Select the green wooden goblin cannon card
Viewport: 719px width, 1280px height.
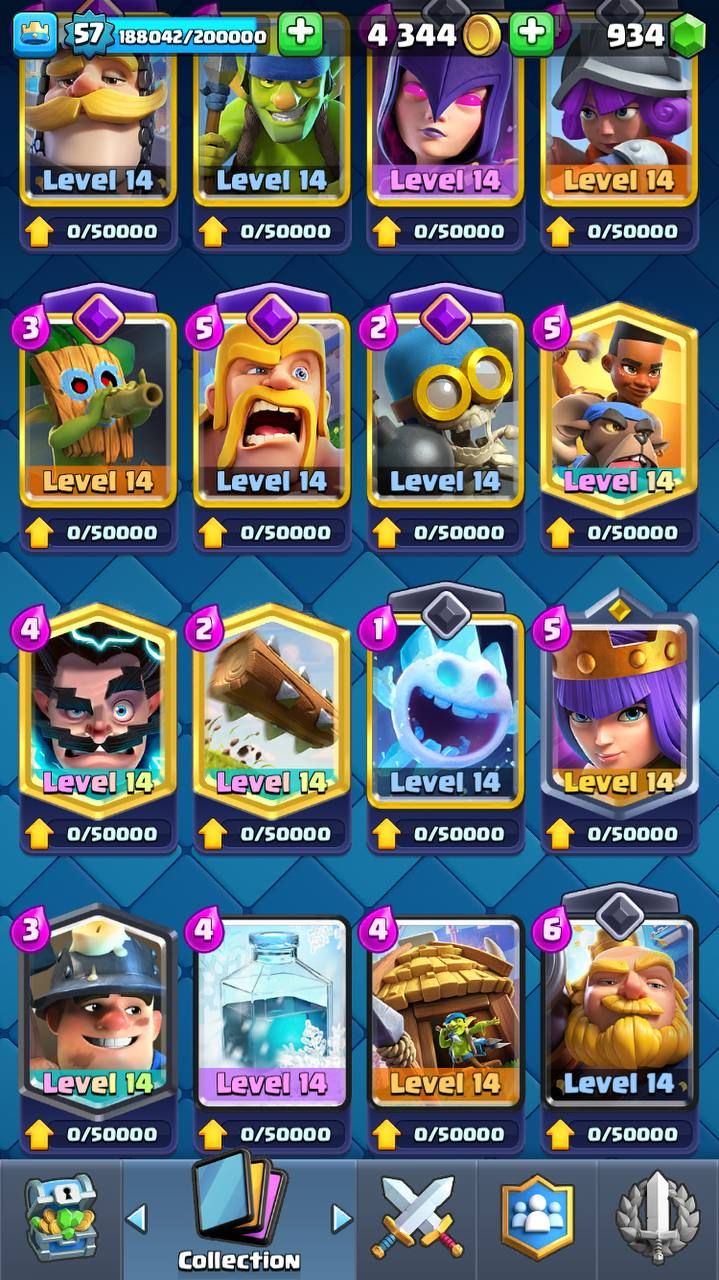[98, 410]
